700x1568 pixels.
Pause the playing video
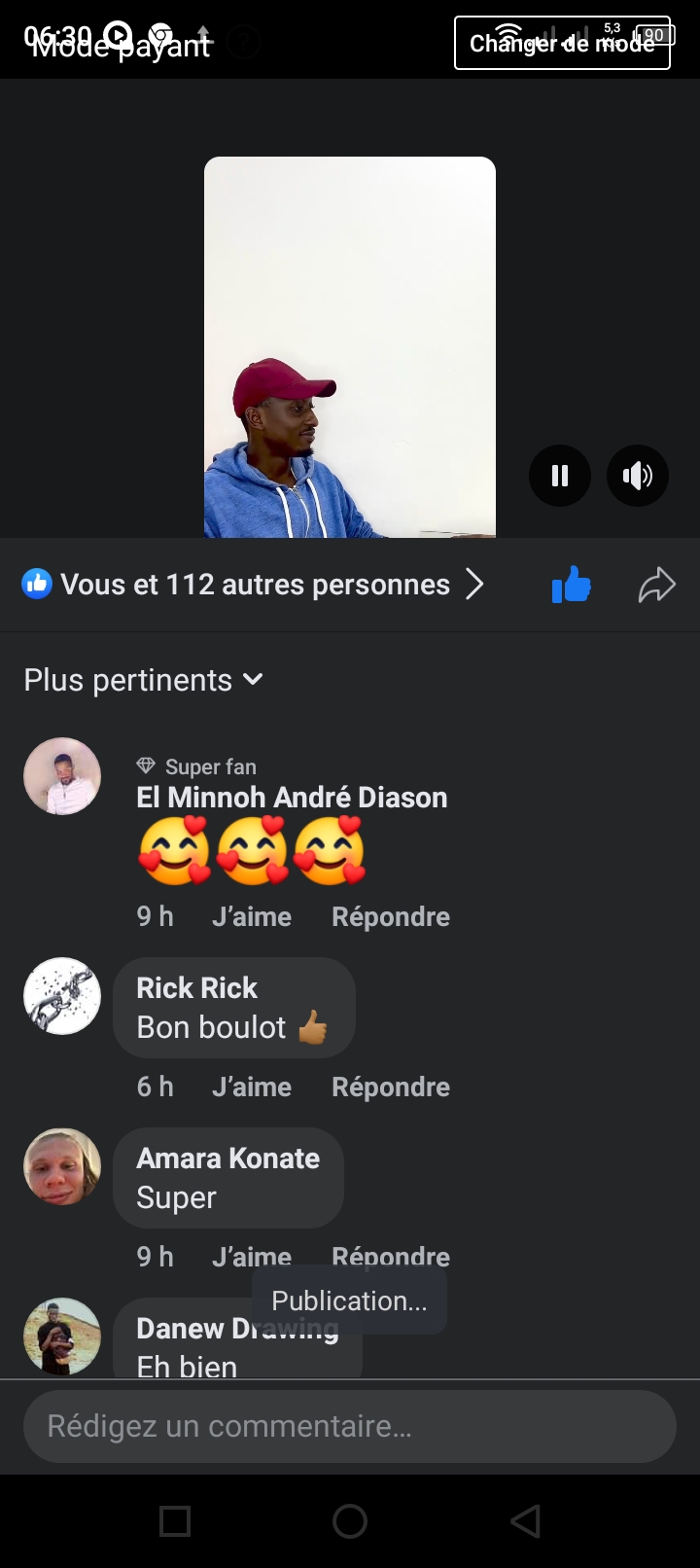(560, 476)
